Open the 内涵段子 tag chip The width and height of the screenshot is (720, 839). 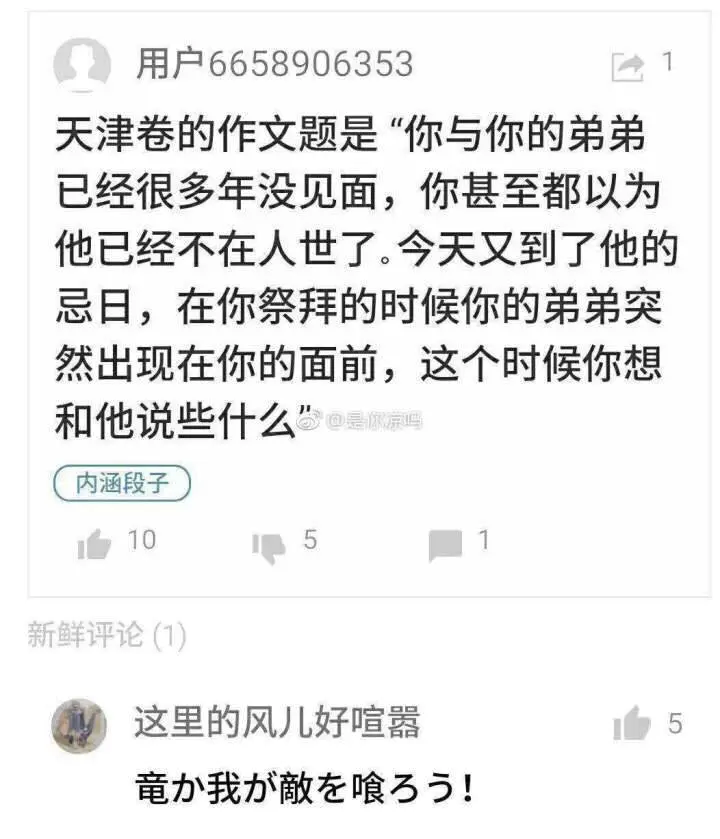[x=121, y=484]
